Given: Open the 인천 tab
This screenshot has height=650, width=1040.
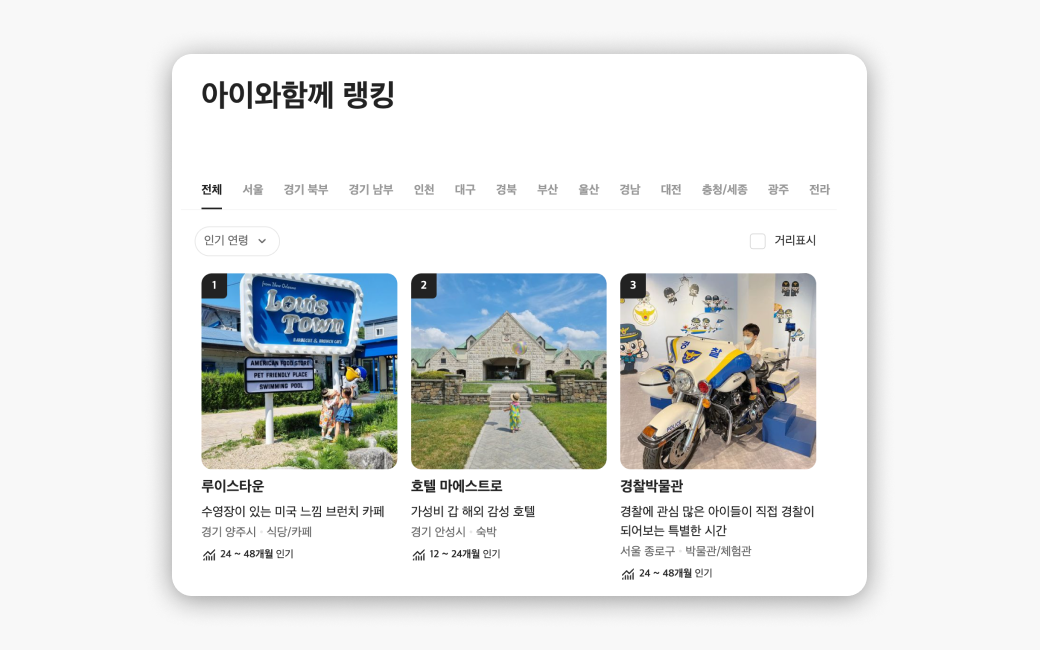Looking at the screenshot, I should coord(424,190).
